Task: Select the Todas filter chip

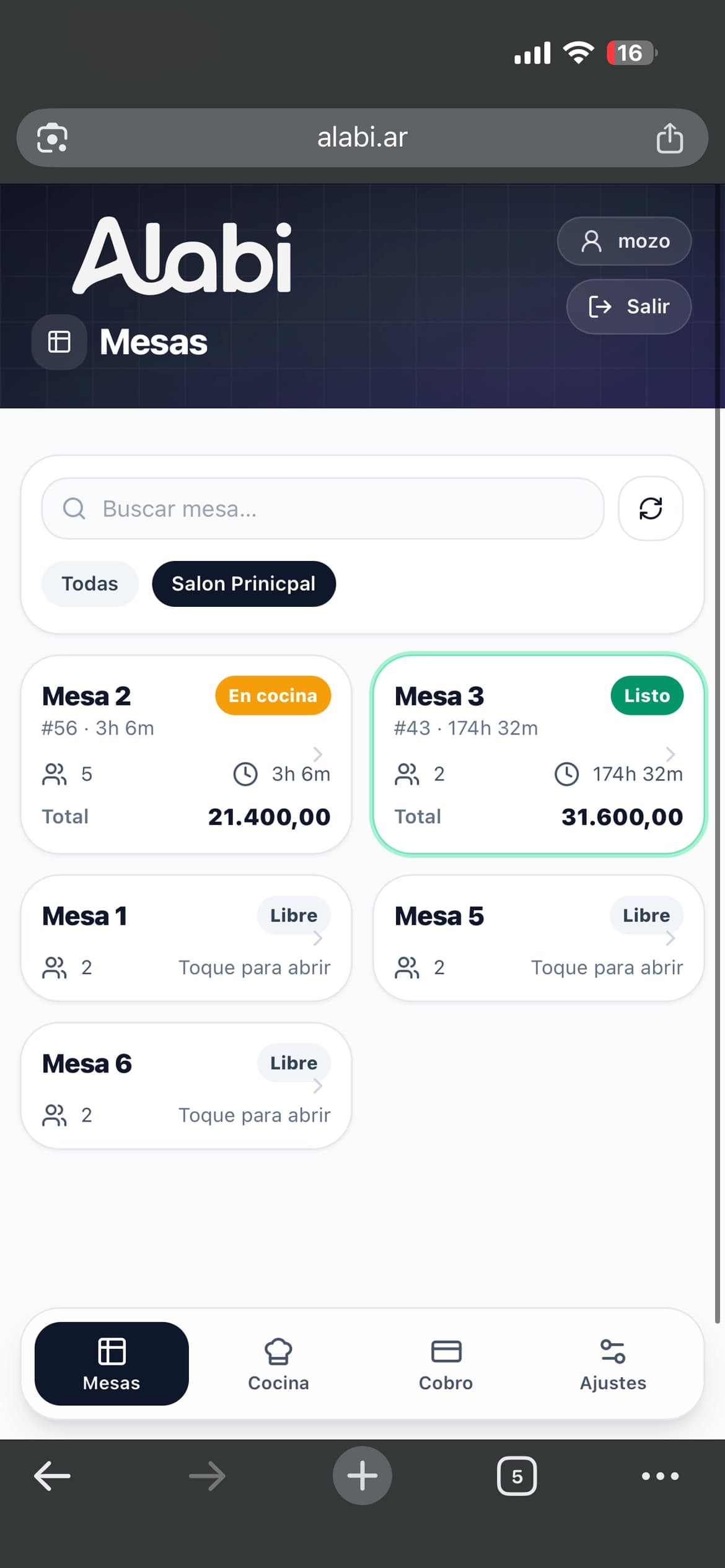Action: [x=89, y=583]
